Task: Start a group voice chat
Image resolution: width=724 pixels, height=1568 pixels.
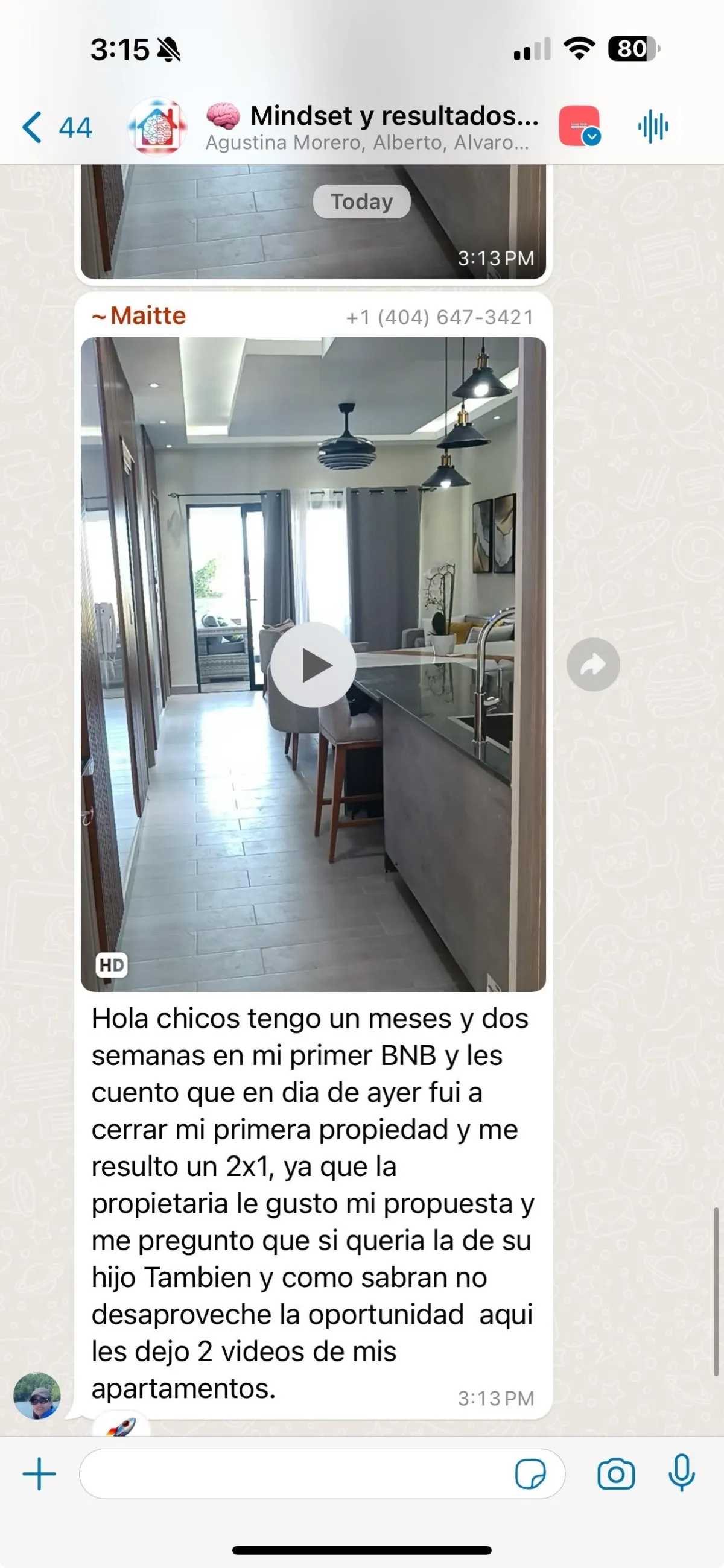Action: (x=653, y=127)
